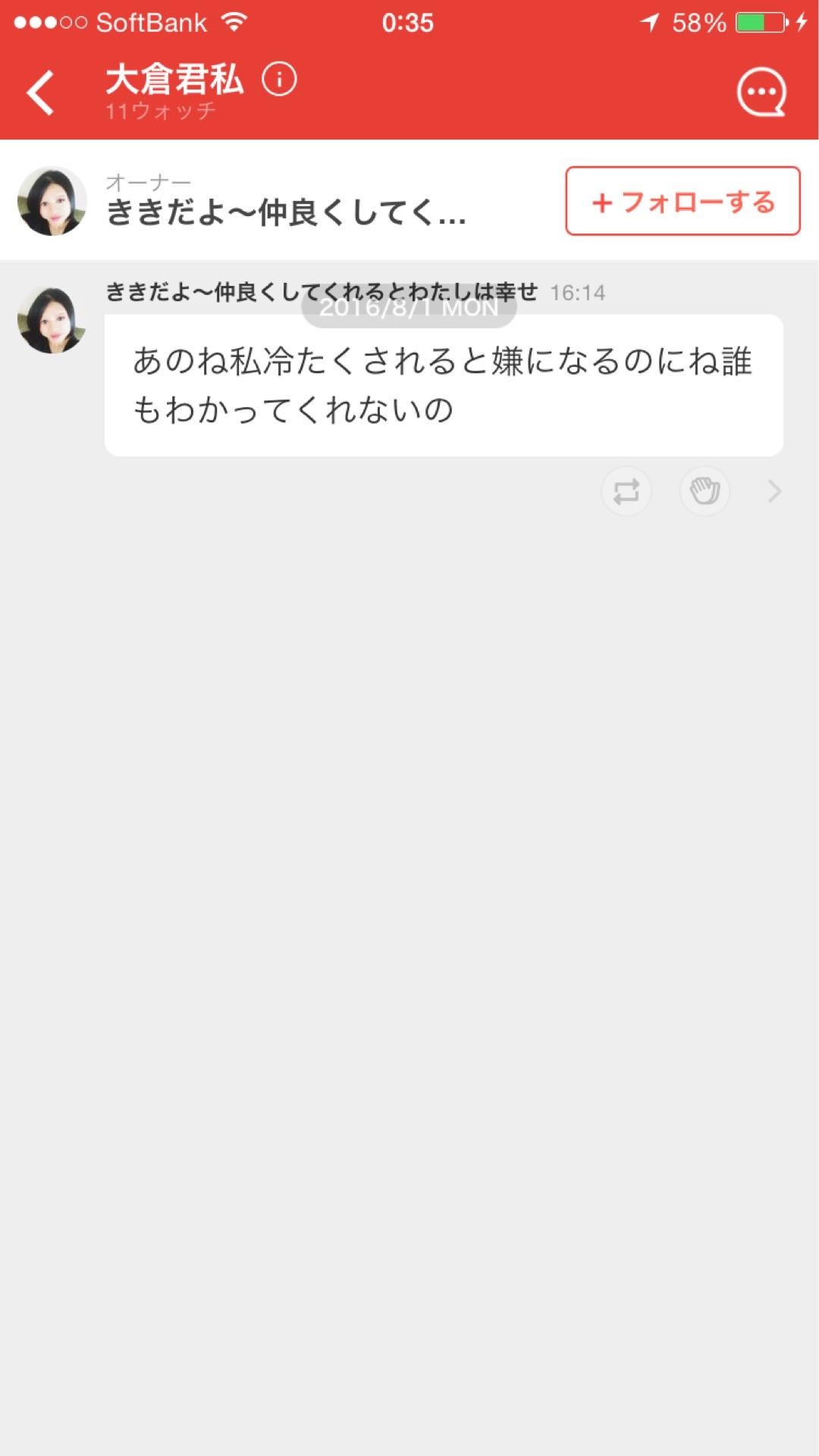The width and height of the screenshot is (819, 1456).
Task: Open comments with the speech bubble icon
Action: click(x=762, y=91)
